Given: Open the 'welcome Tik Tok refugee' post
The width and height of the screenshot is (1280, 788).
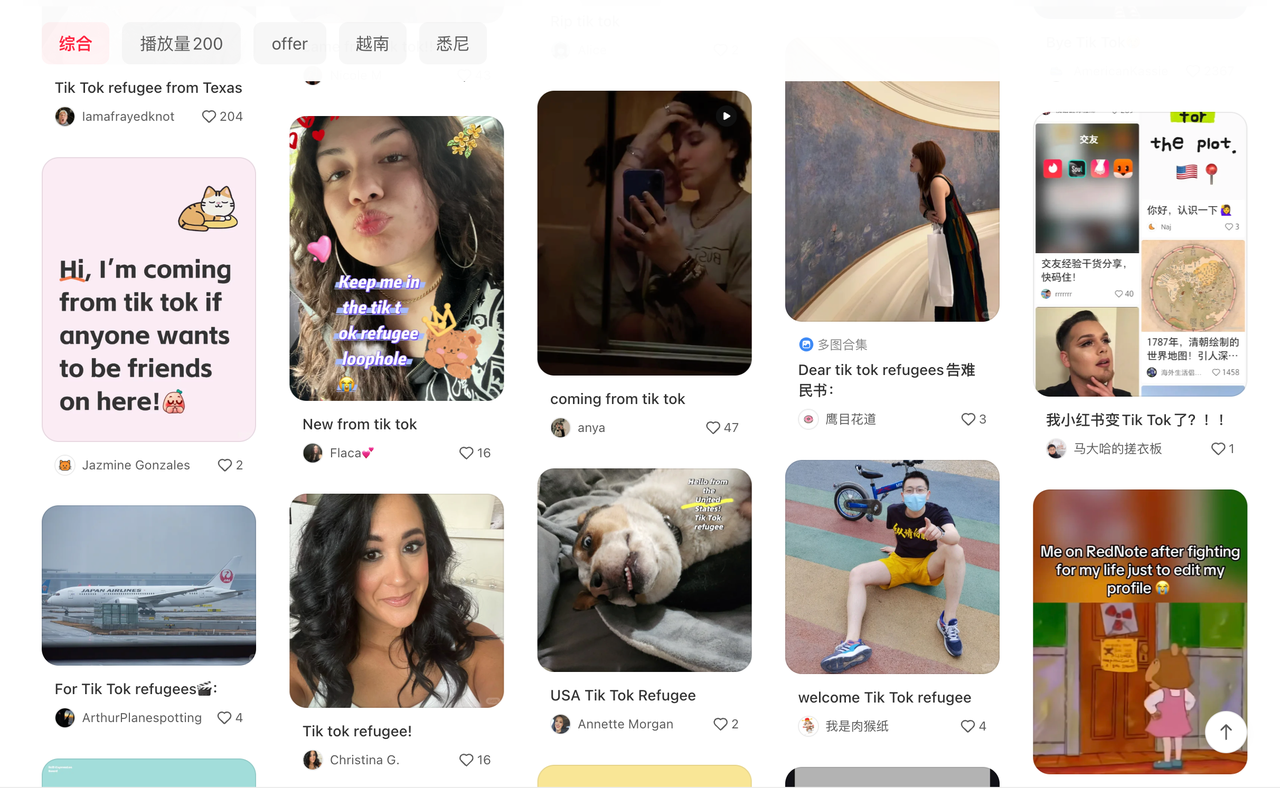Looking at the screenshot, I should (892, 566).
